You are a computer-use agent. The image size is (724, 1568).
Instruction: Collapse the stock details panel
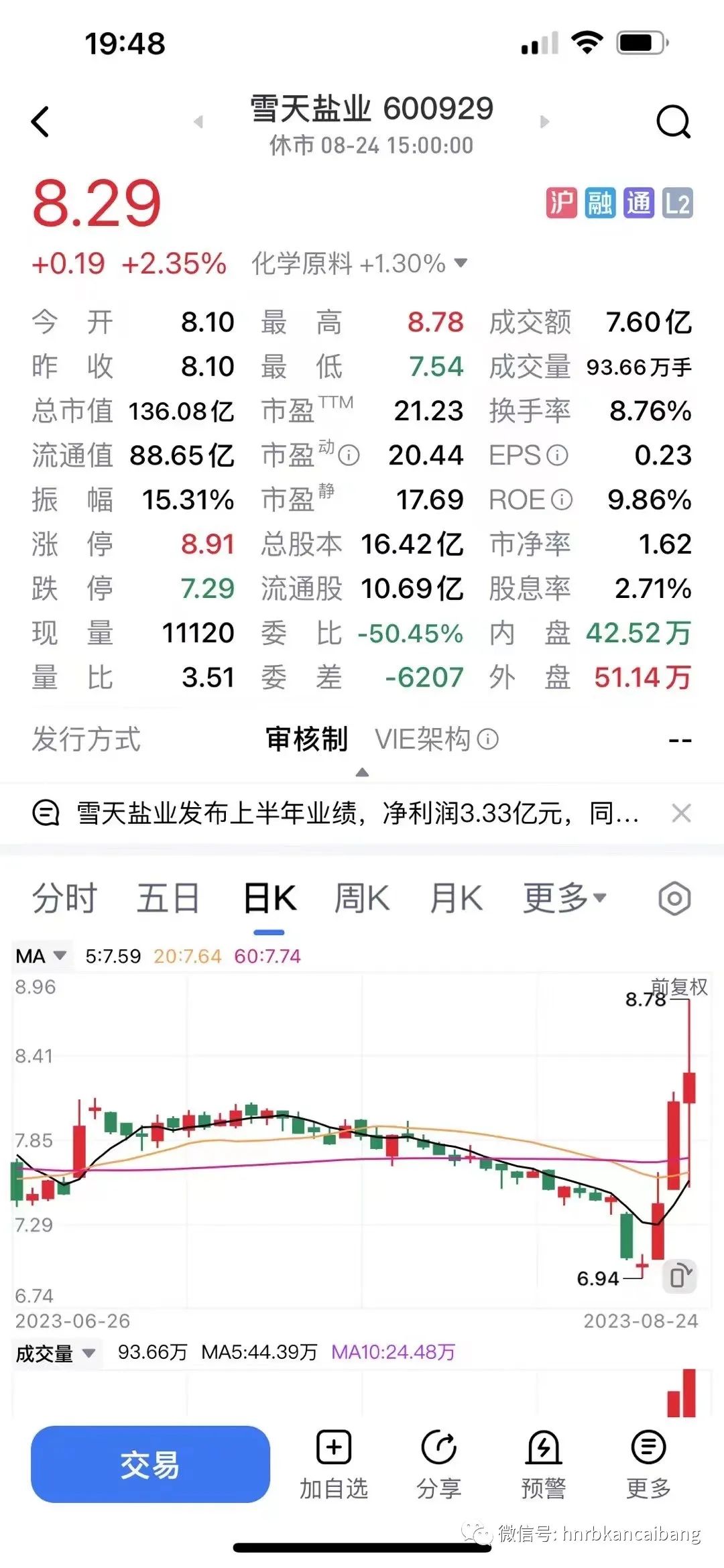pyautogui.click(x=362, y=772)
